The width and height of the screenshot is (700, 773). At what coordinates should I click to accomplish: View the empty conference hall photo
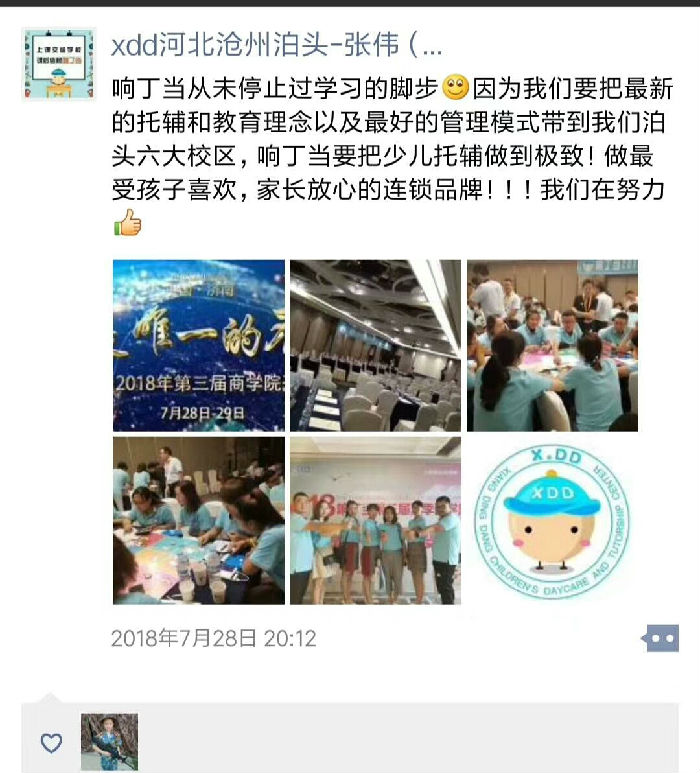point(375,345)
